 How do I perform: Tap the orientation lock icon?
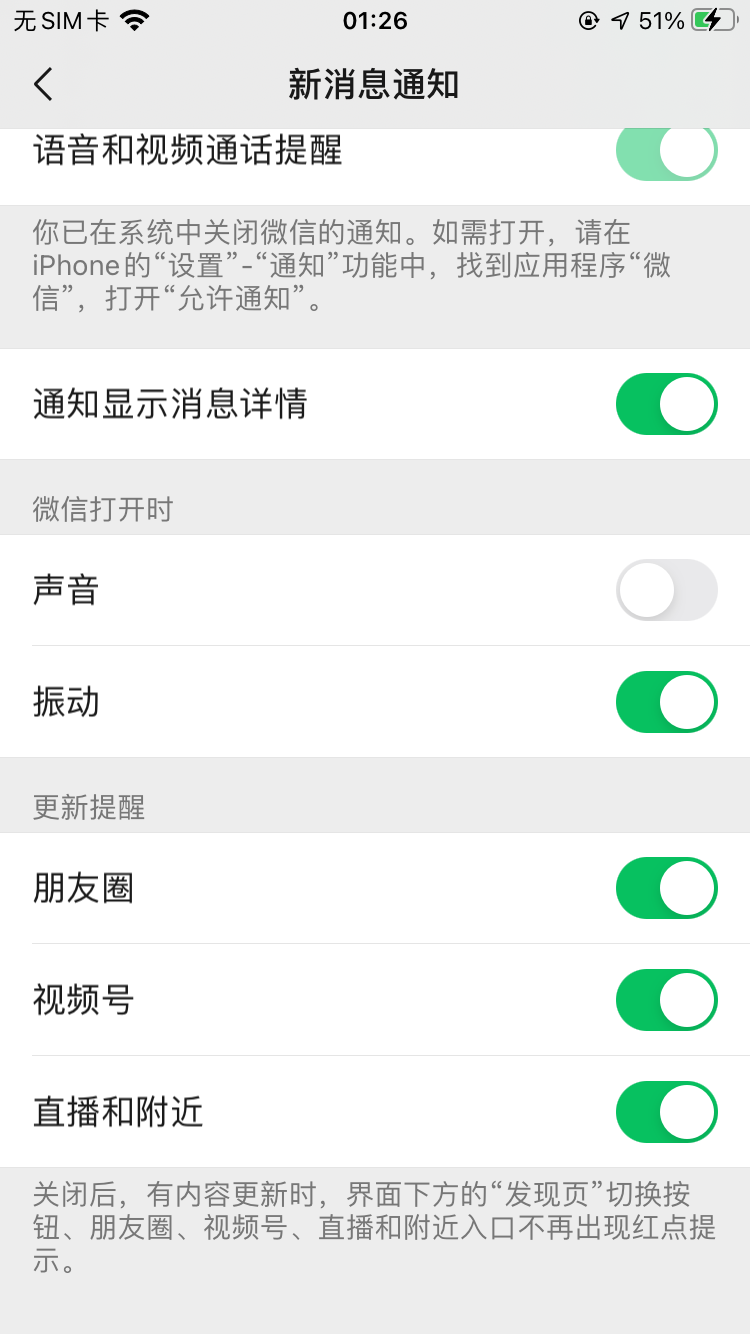[x=589, y=18]
